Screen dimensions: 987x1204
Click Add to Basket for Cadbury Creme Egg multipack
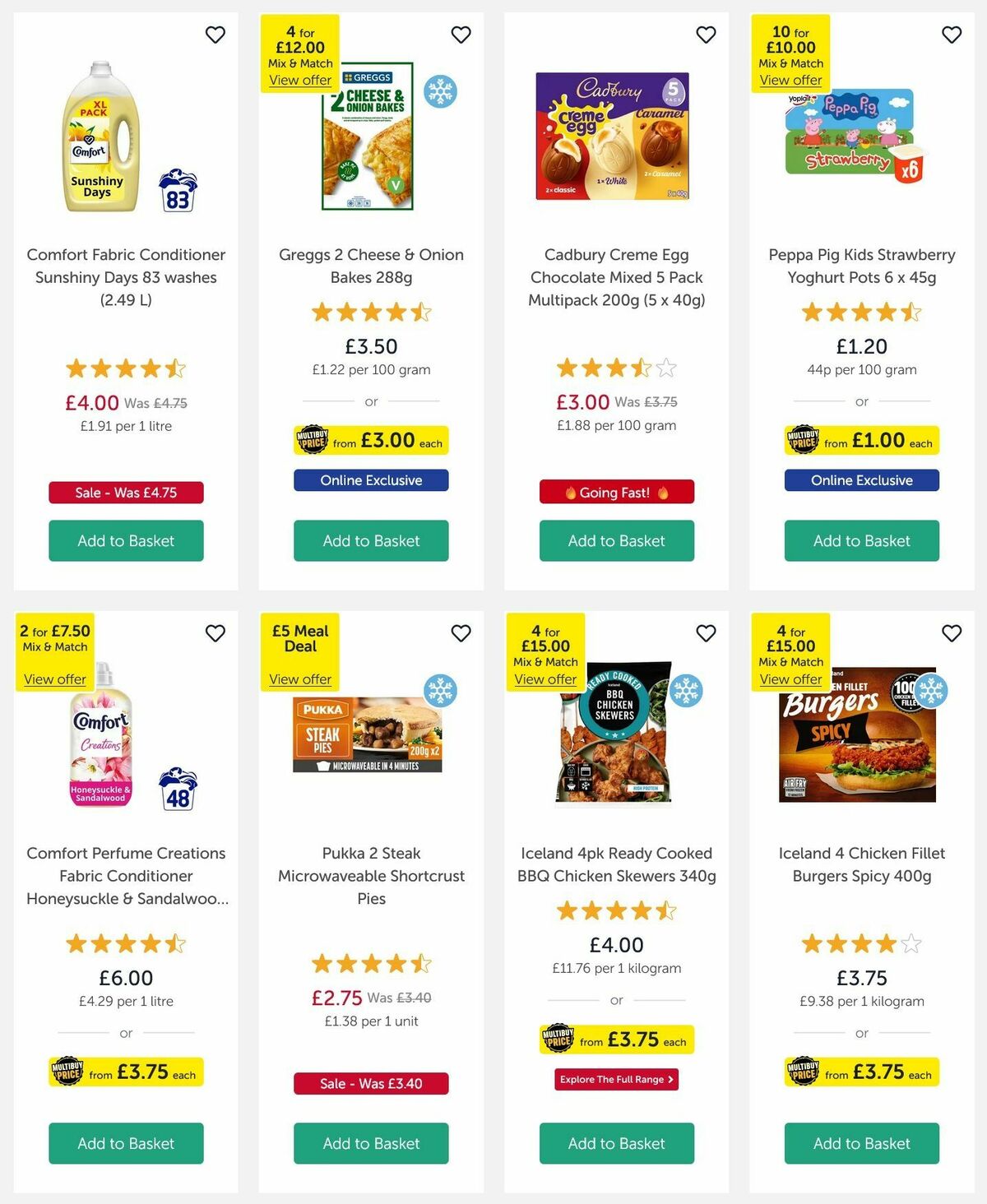click(616, 541)
